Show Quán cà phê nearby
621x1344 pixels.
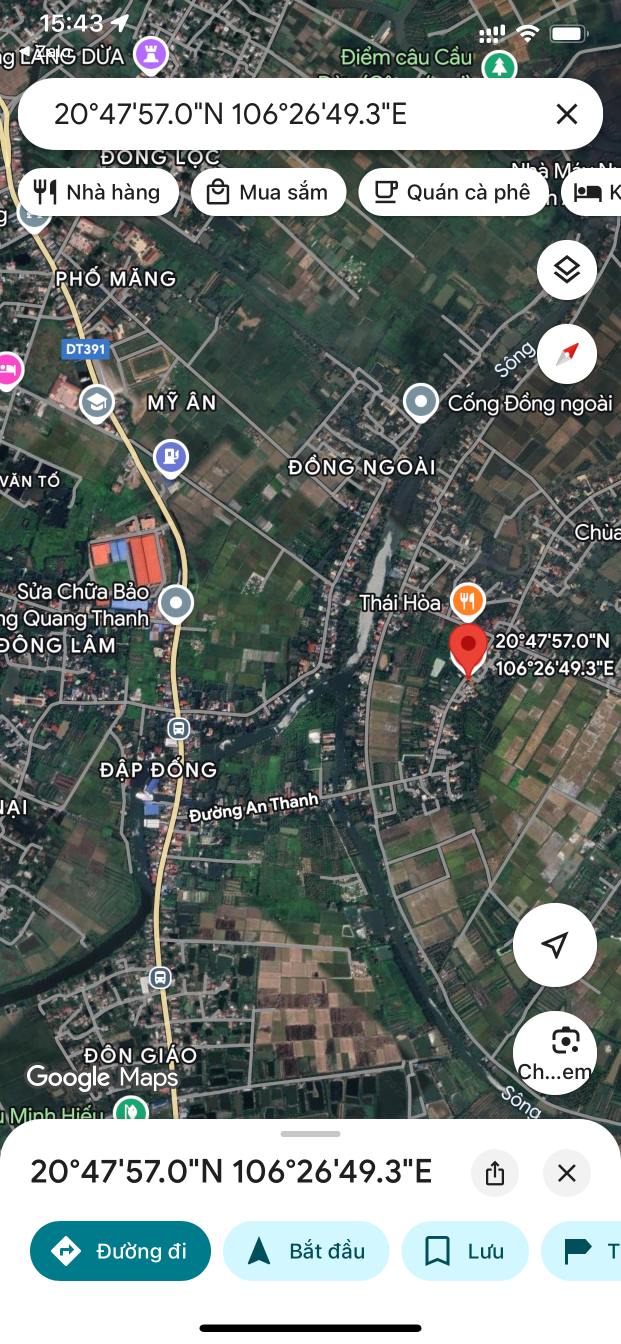pos(453,192)
